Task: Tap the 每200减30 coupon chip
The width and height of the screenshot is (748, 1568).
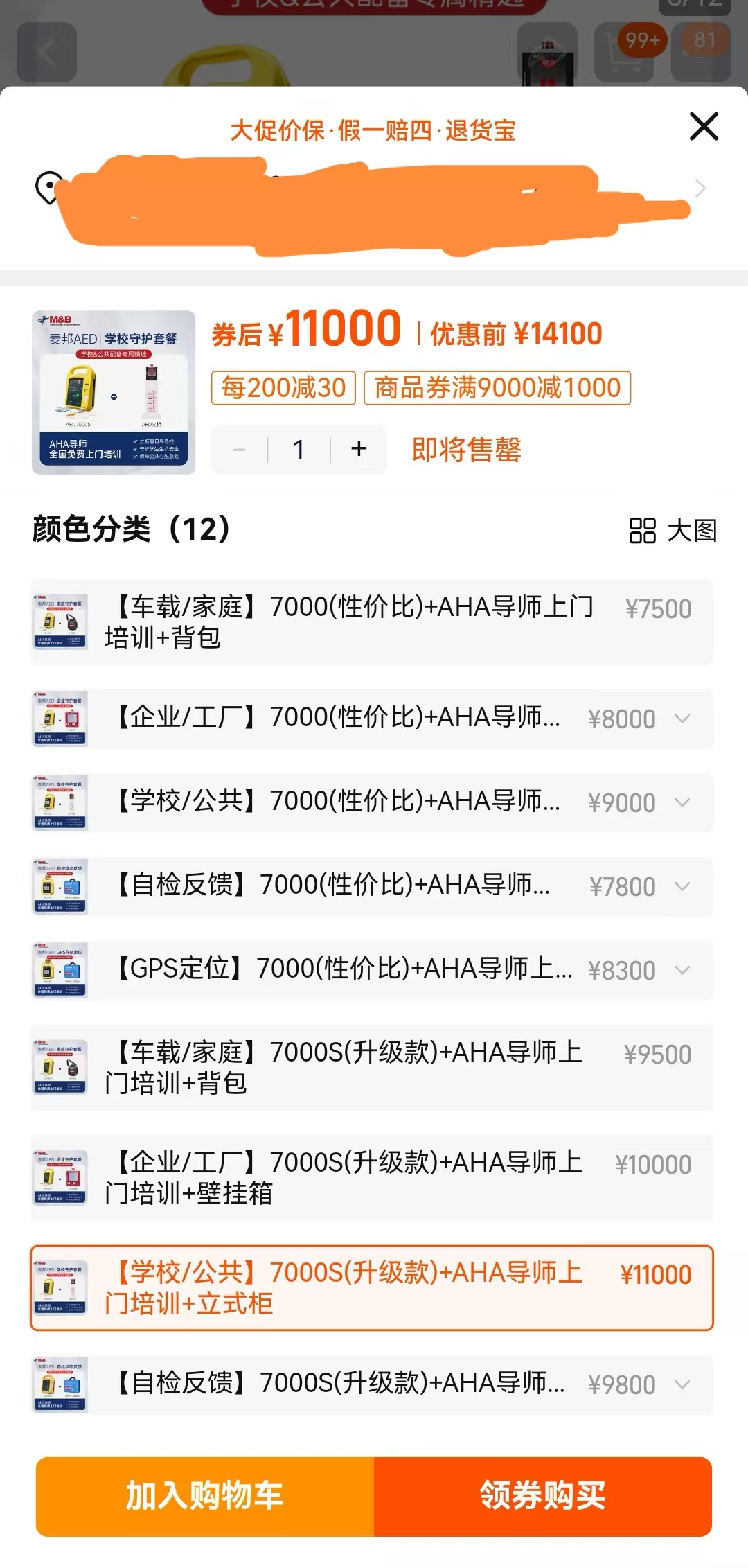Action: tap(283, 388)
